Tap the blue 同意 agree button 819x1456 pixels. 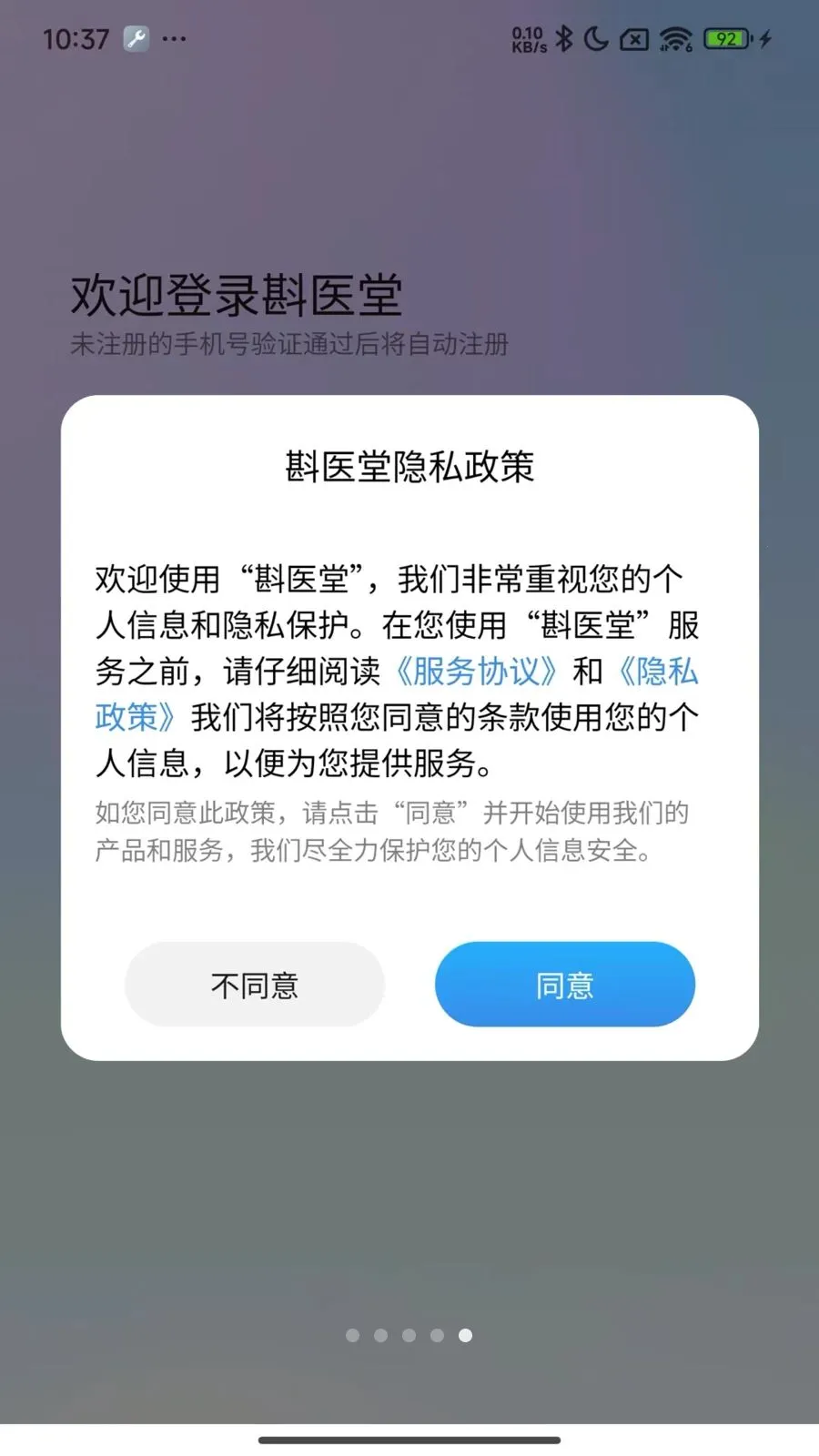point(564,984)
